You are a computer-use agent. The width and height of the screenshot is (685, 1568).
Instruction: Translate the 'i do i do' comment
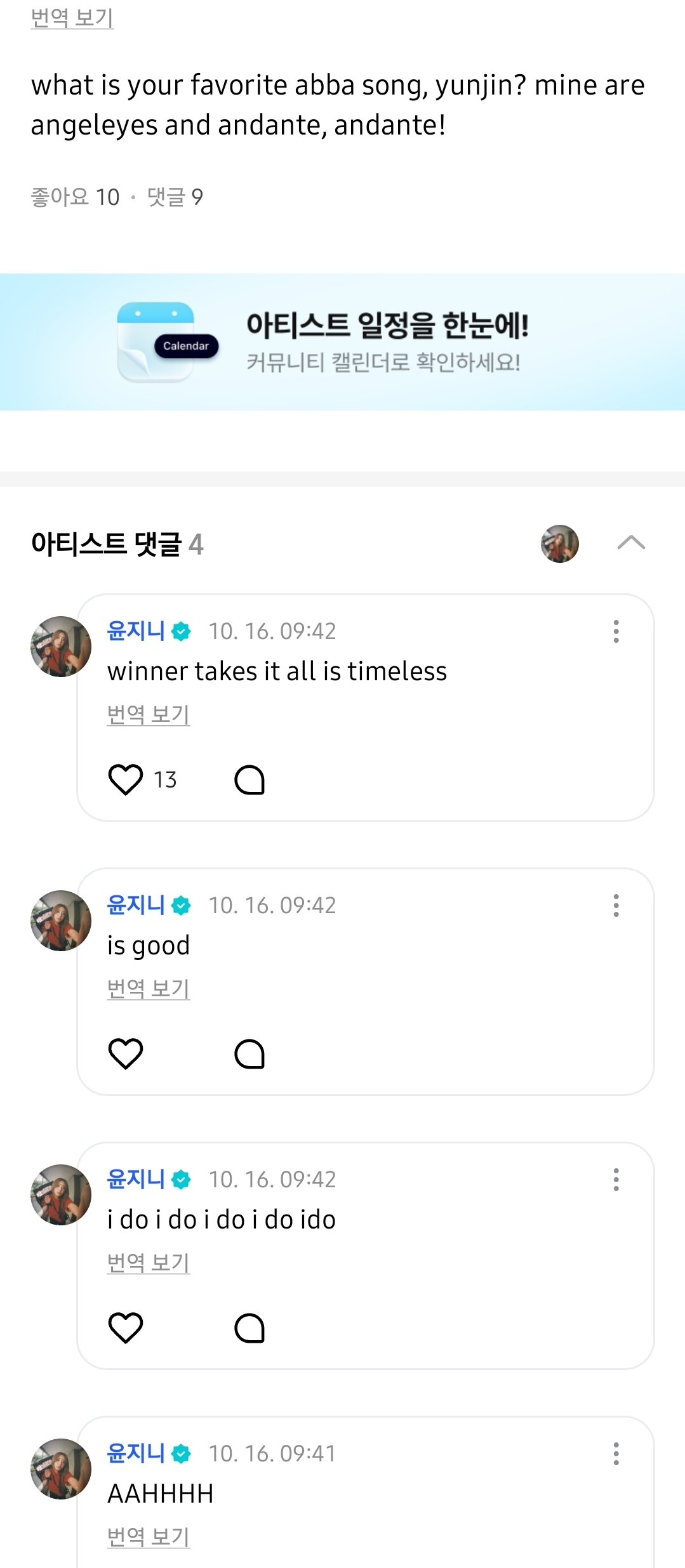(x=149, y=1263)
